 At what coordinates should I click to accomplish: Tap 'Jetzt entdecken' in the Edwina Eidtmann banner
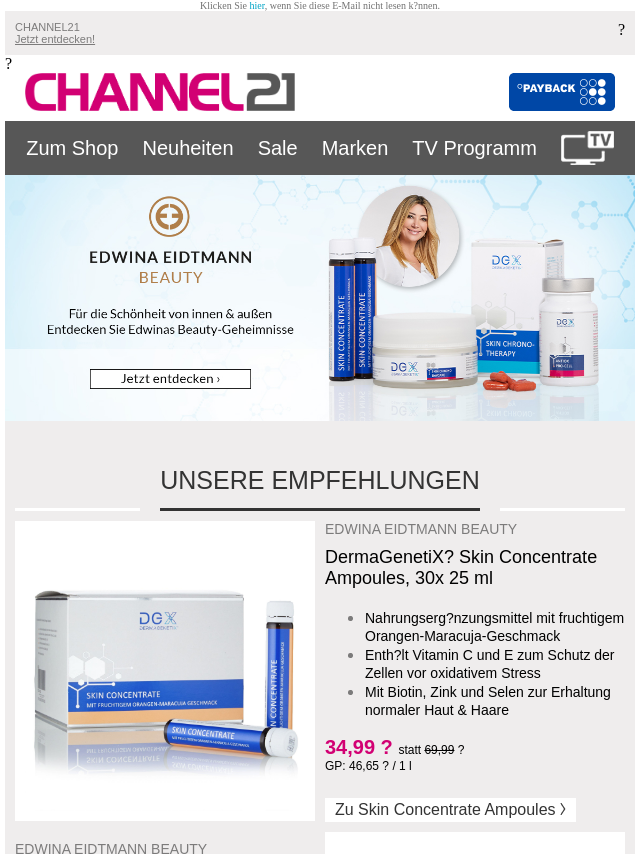[170, 379]
